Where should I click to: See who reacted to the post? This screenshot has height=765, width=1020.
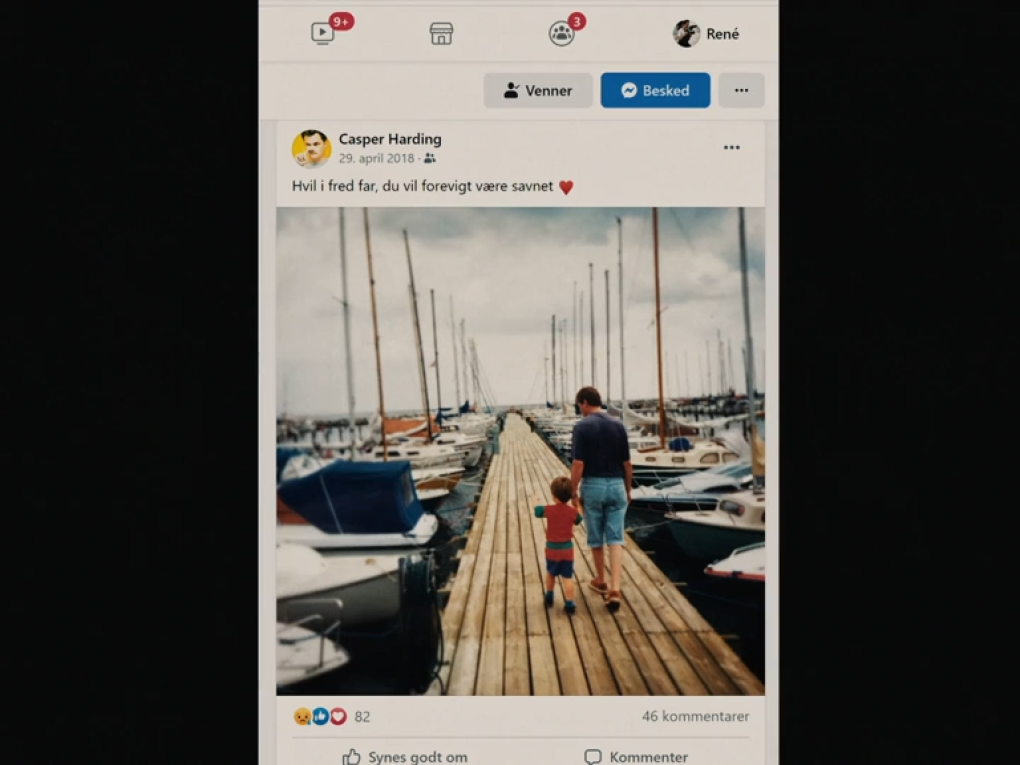(331, 716)
